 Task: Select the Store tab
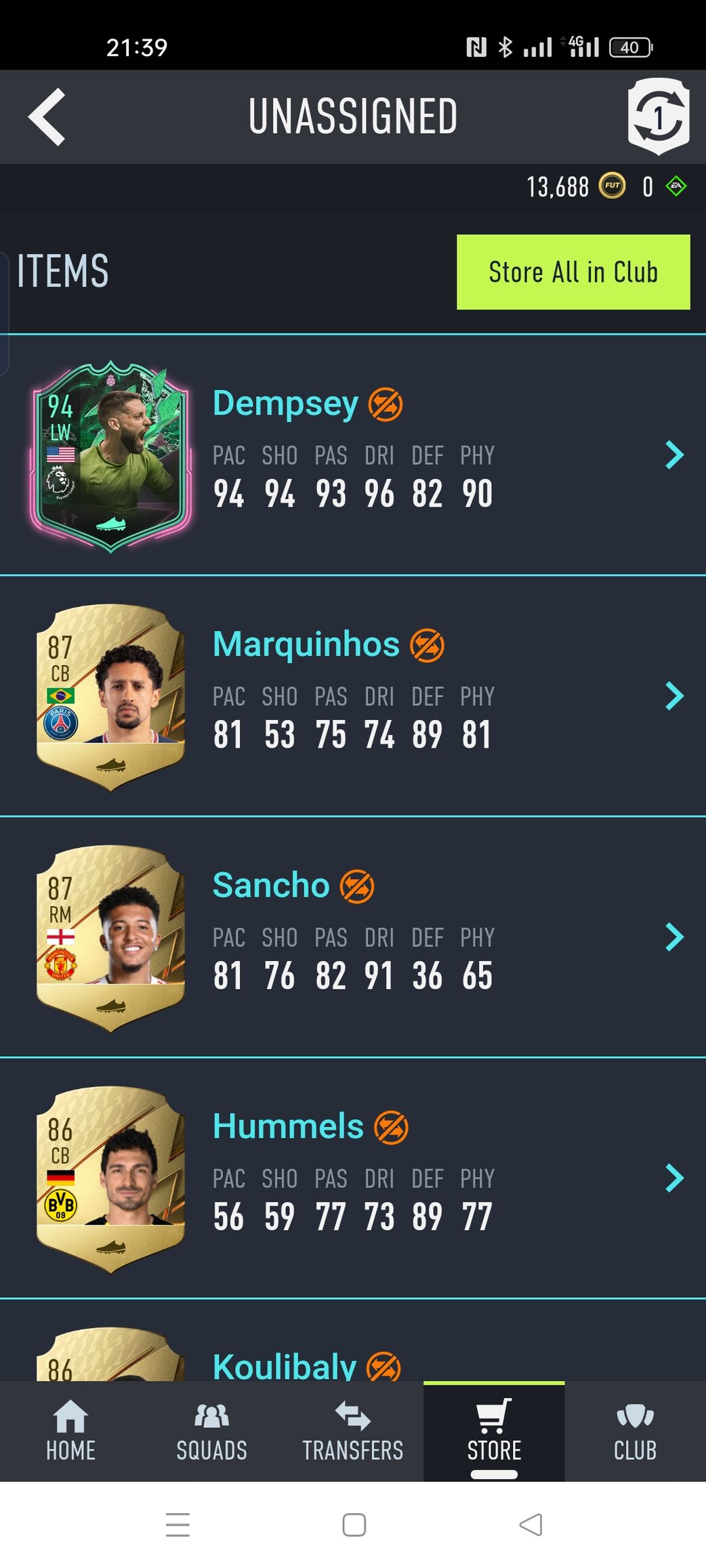point(494,1431)
